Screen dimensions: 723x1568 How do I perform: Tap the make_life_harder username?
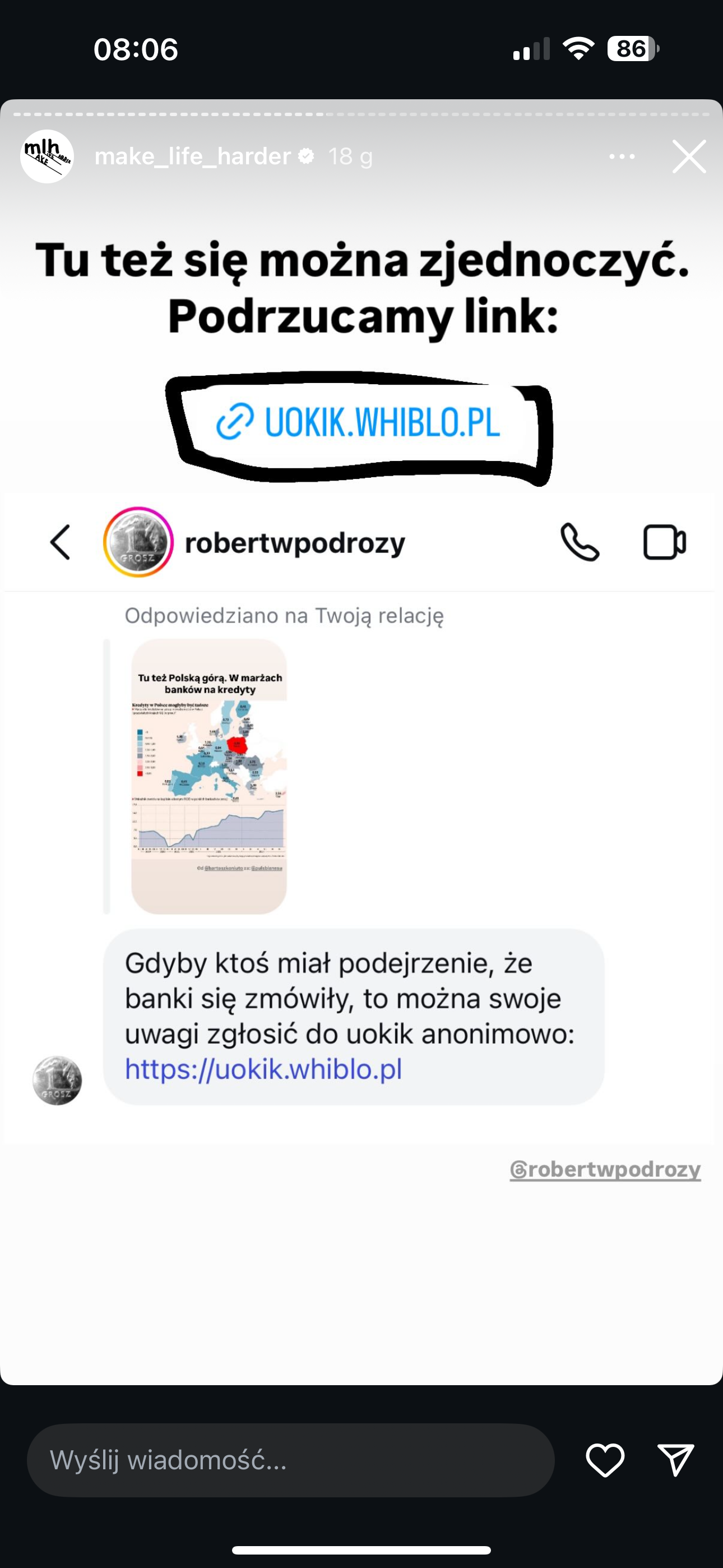coord(192,156)
